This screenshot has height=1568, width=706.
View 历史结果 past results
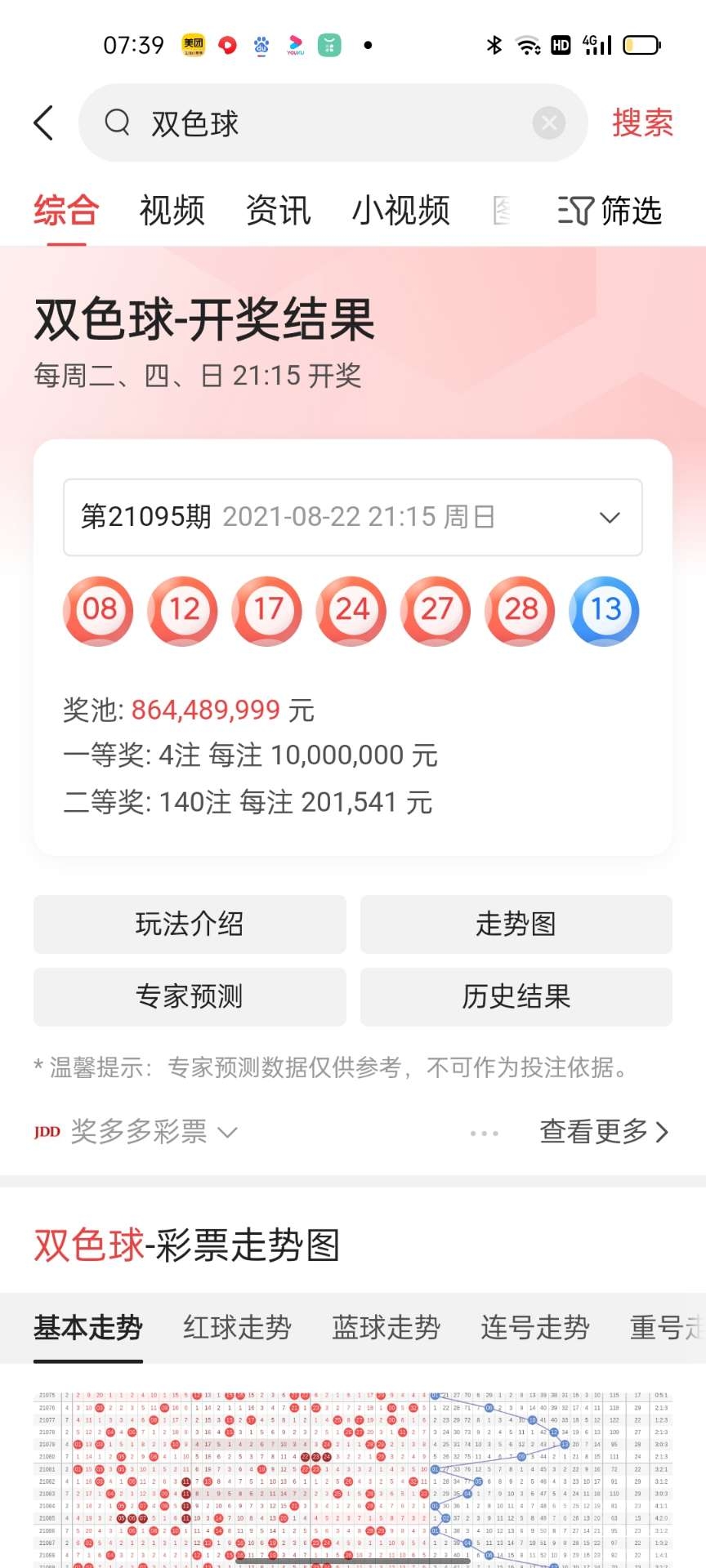[516, 996]
